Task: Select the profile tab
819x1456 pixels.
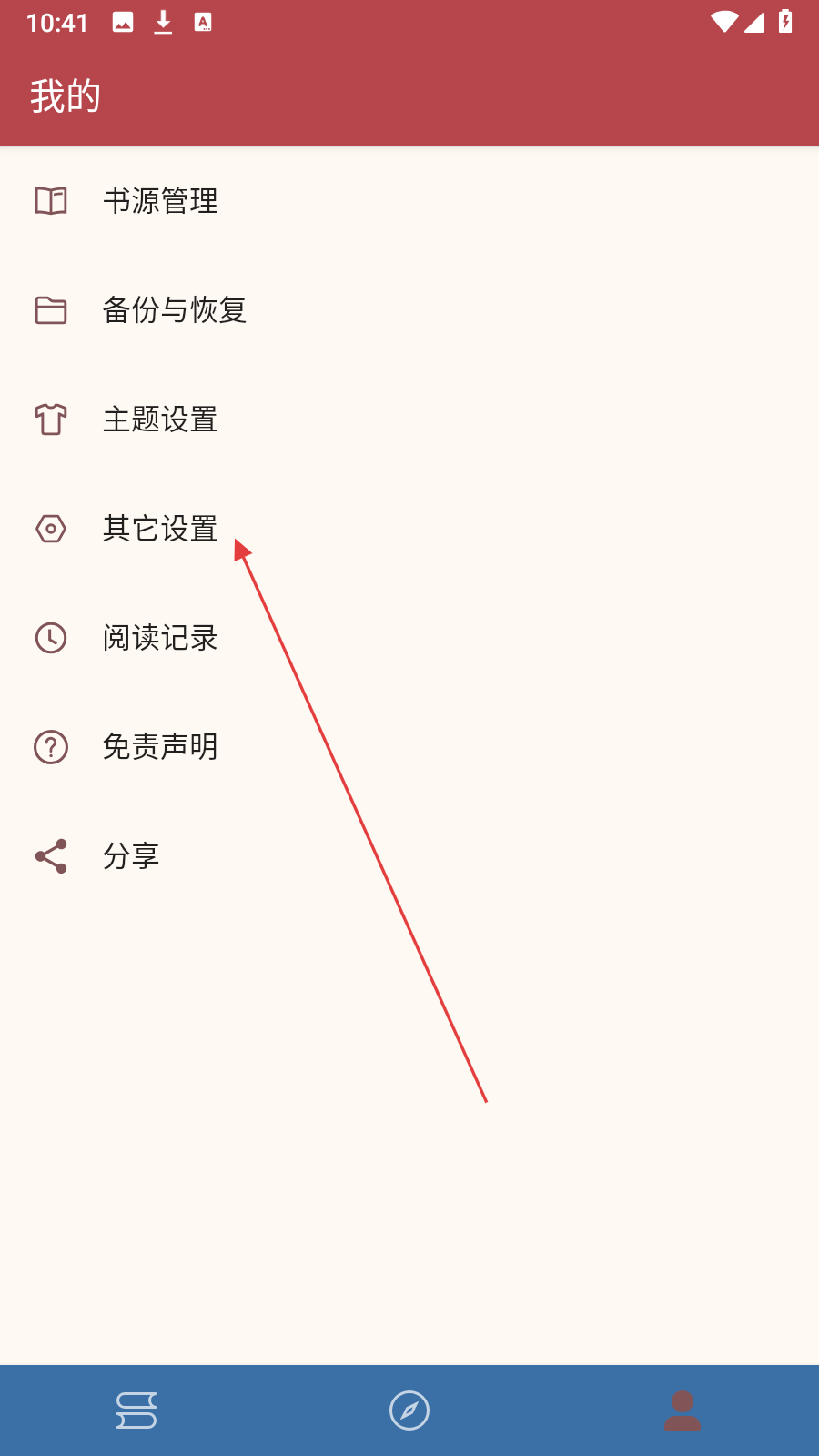Action: point(682,1410)
